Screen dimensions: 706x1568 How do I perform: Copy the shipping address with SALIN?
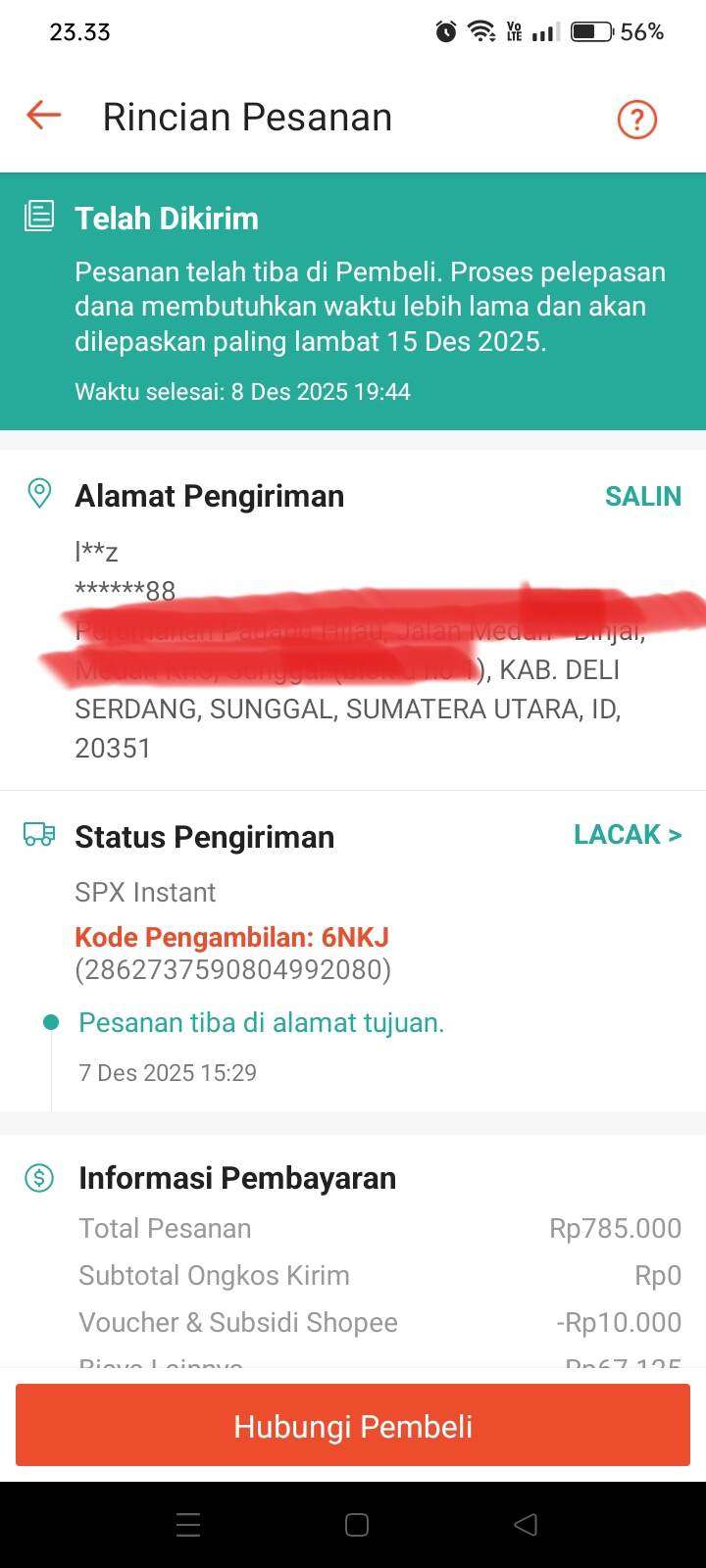pyautogui.click(x=642, y=496)
